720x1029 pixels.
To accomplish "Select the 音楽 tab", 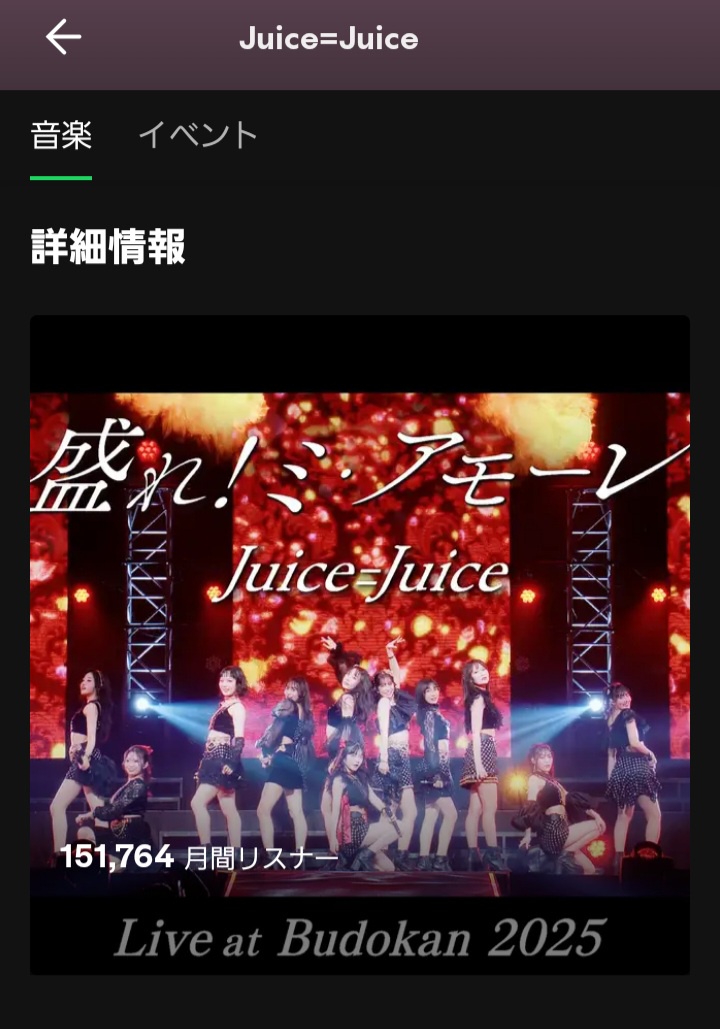I will pyautogui.click(x=61, y=136).
